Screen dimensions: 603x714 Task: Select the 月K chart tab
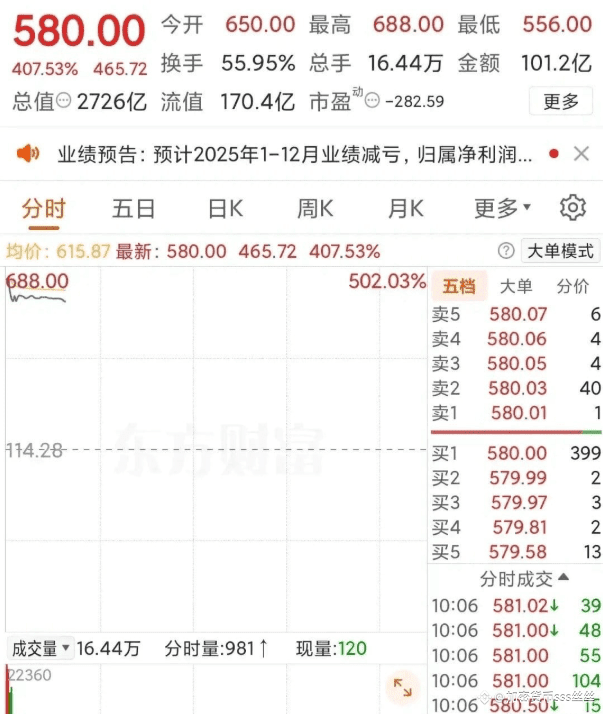(406, 209)
